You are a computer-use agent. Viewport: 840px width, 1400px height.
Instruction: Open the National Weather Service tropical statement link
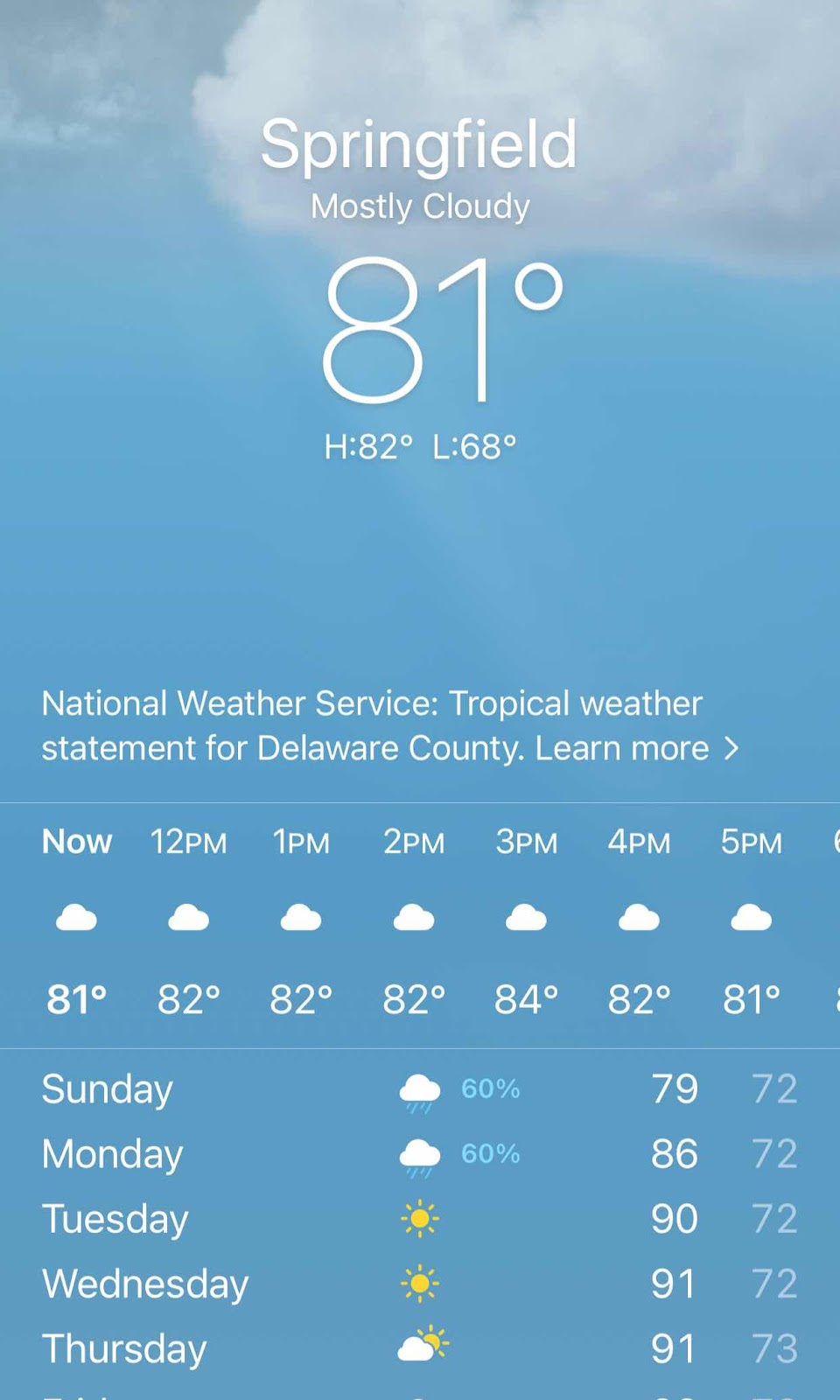point(390,725)
